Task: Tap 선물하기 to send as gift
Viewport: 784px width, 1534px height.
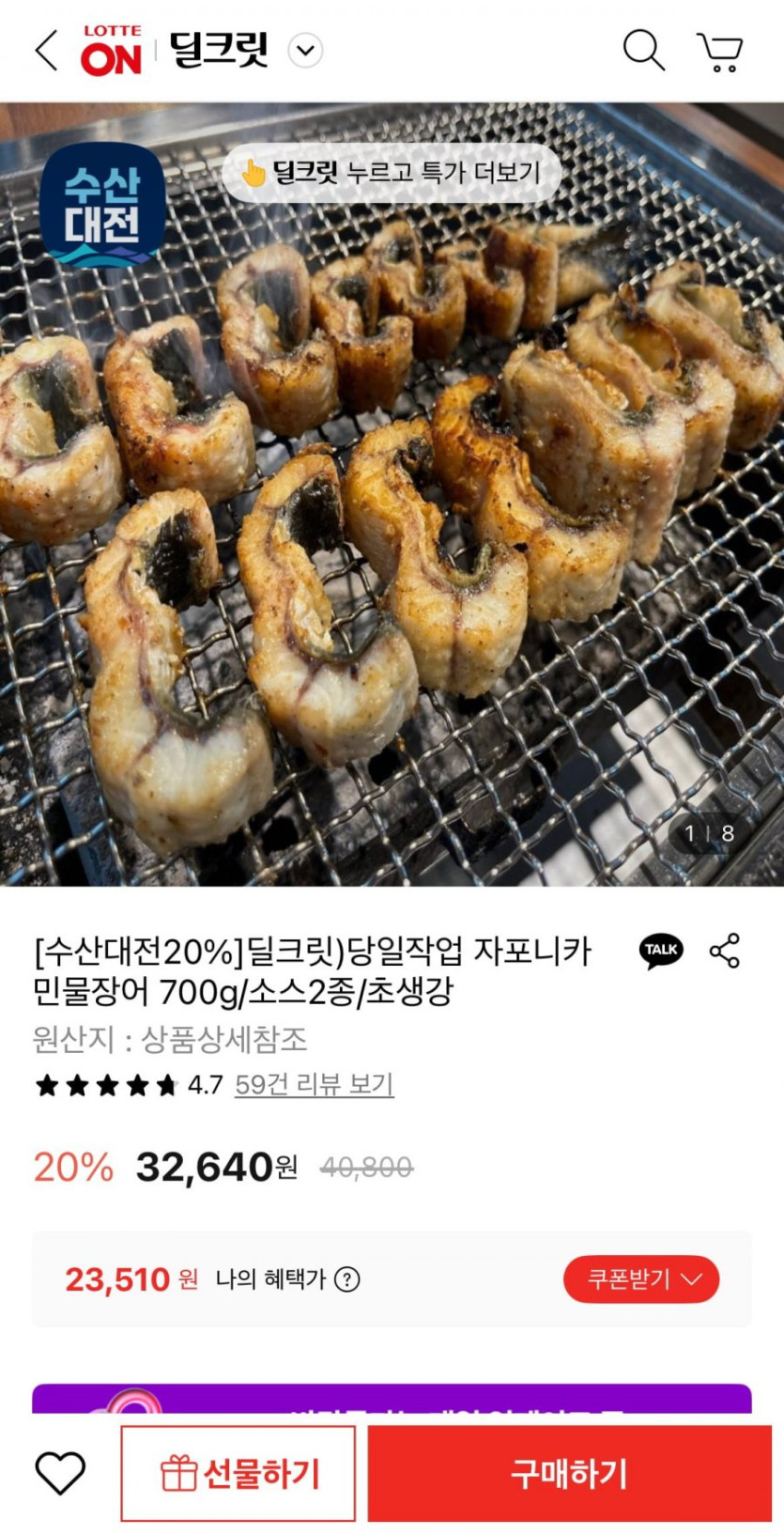Action: tap(238, 1473)
